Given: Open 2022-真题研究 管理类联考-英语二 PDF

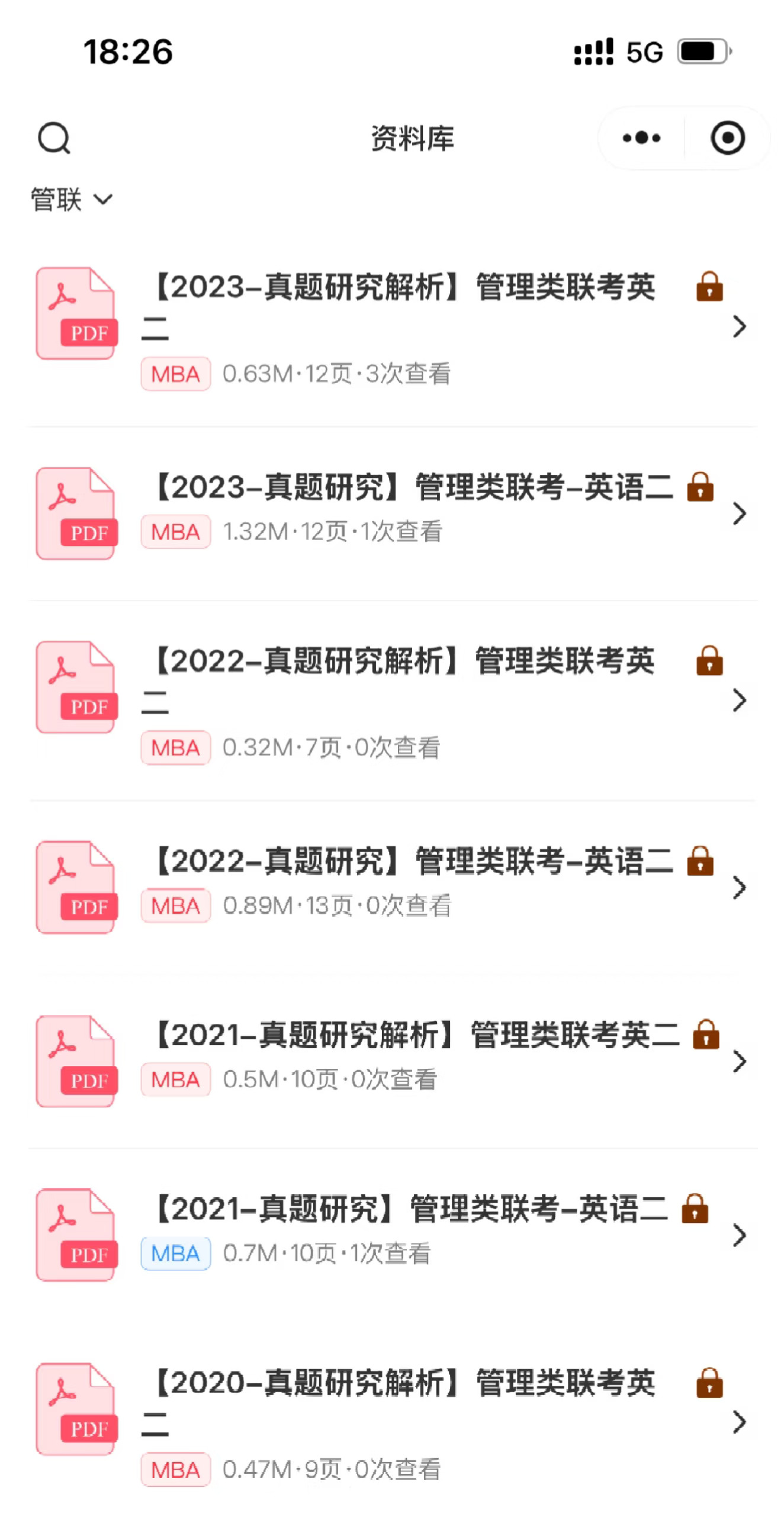Looking at the screenshot, I should click(x=392, y=887).
